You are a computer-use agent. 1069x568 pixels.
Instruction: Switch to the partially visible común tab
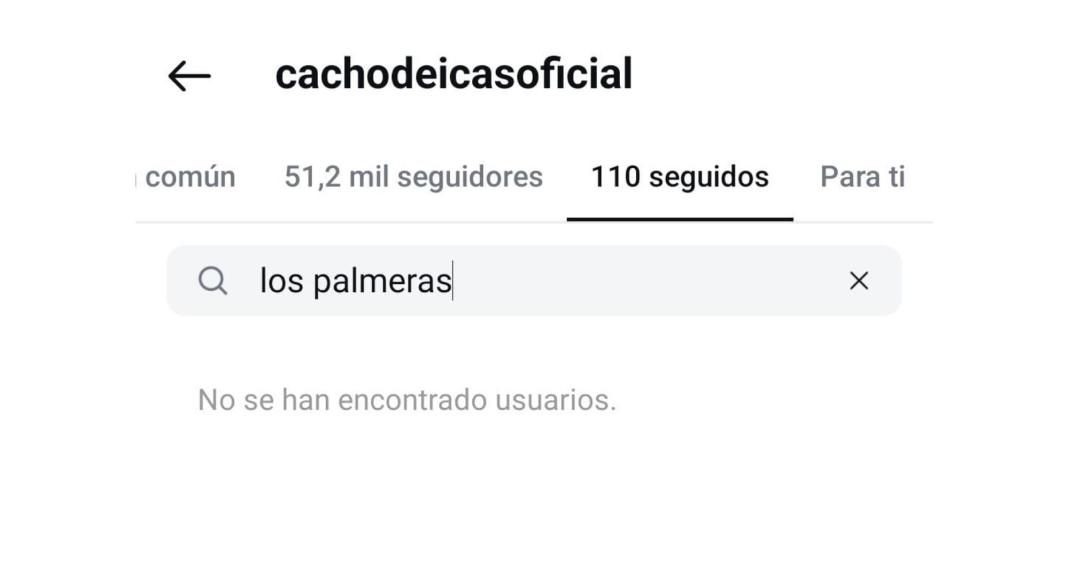189,177
